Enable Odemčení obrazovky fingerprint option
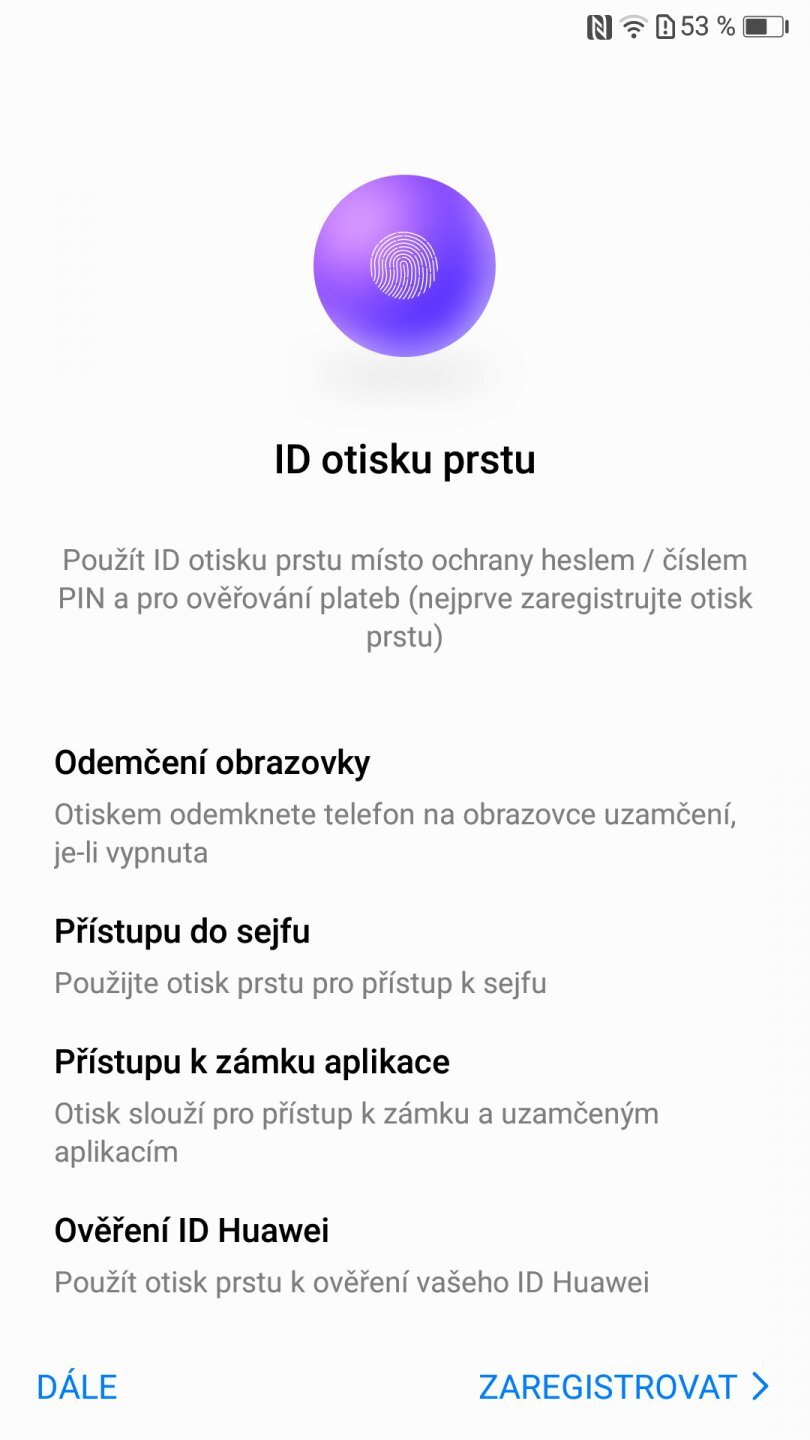The image size is (810, 1440). coord(211,762)
